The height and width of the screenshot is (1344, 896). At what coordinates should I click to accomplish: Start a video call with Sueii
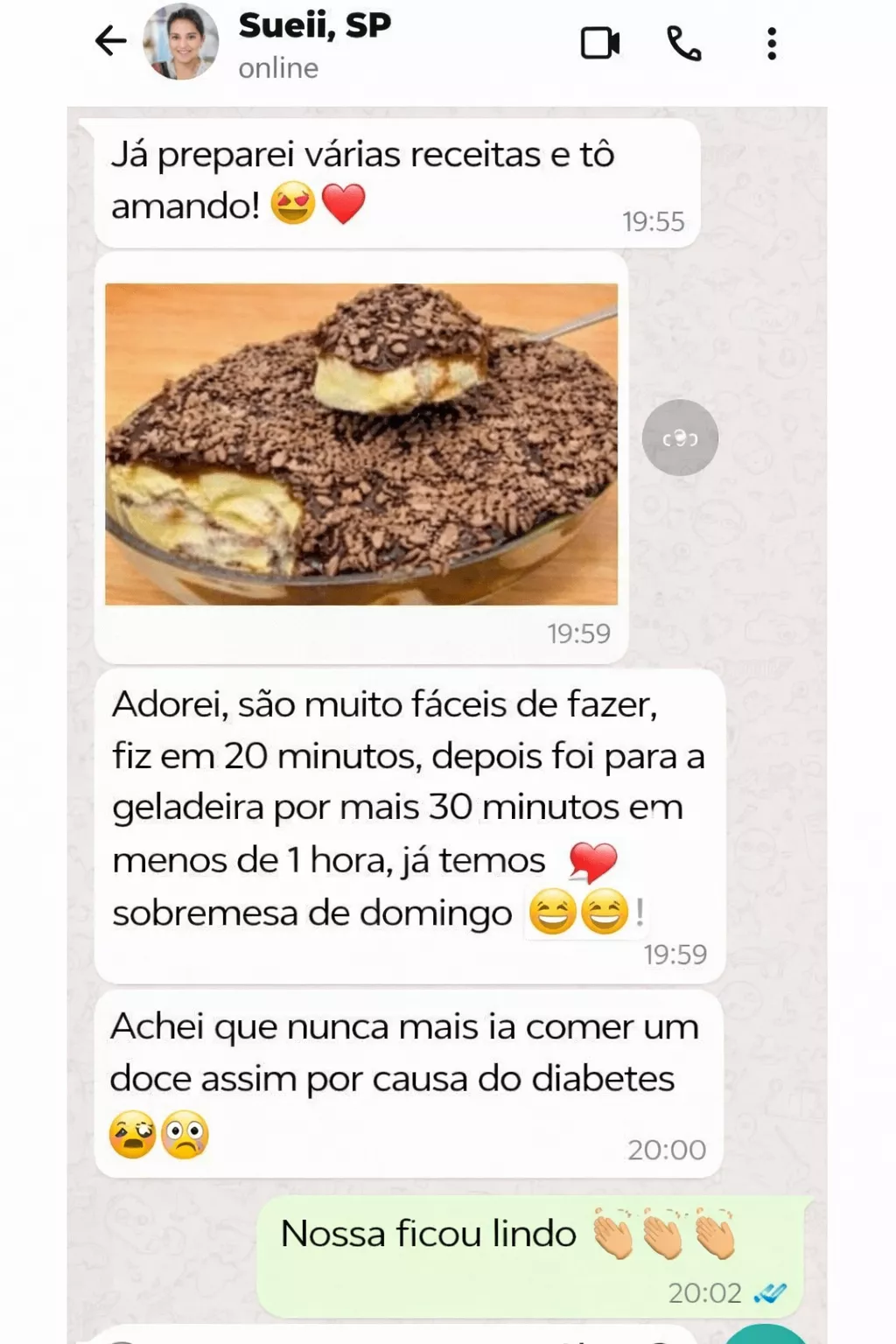(600, 43)
